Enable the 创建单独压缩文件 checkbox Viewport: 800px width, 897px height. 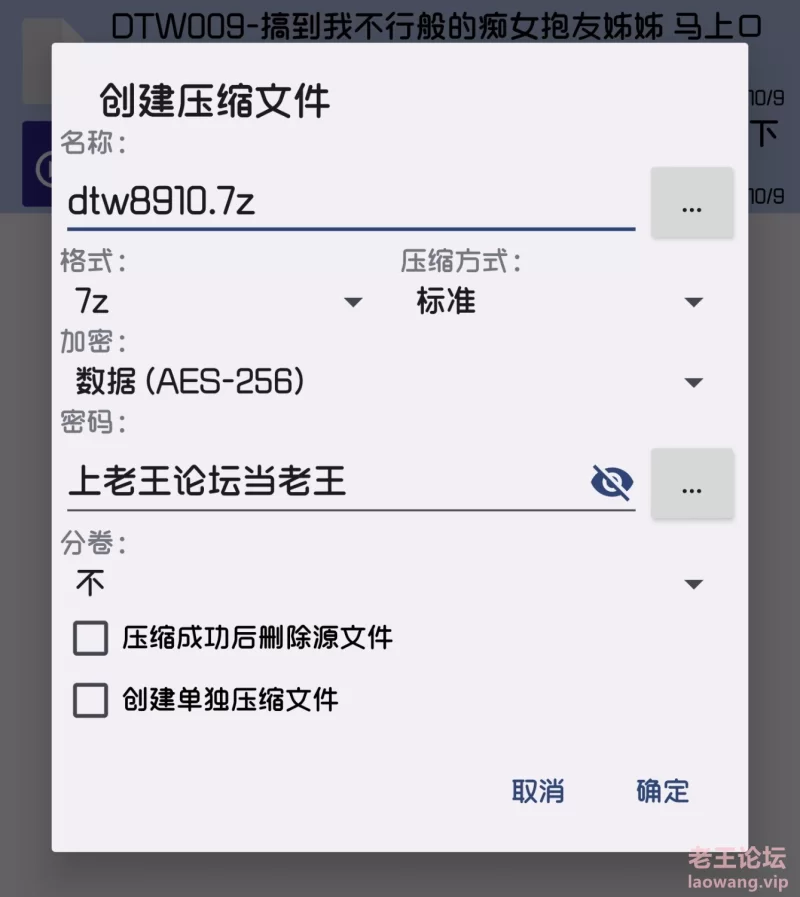tap(91, 699)
